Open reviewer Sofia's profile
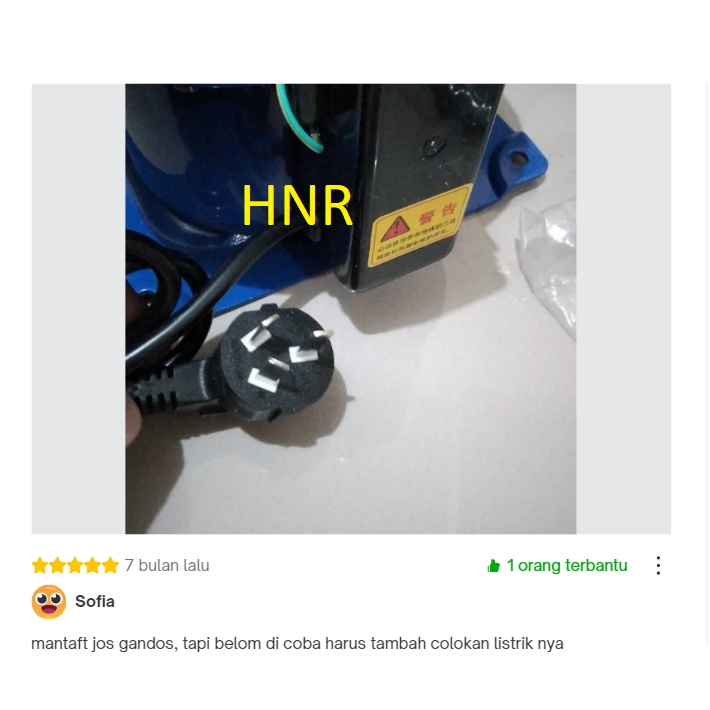The image size is (710, 710). 94,602
